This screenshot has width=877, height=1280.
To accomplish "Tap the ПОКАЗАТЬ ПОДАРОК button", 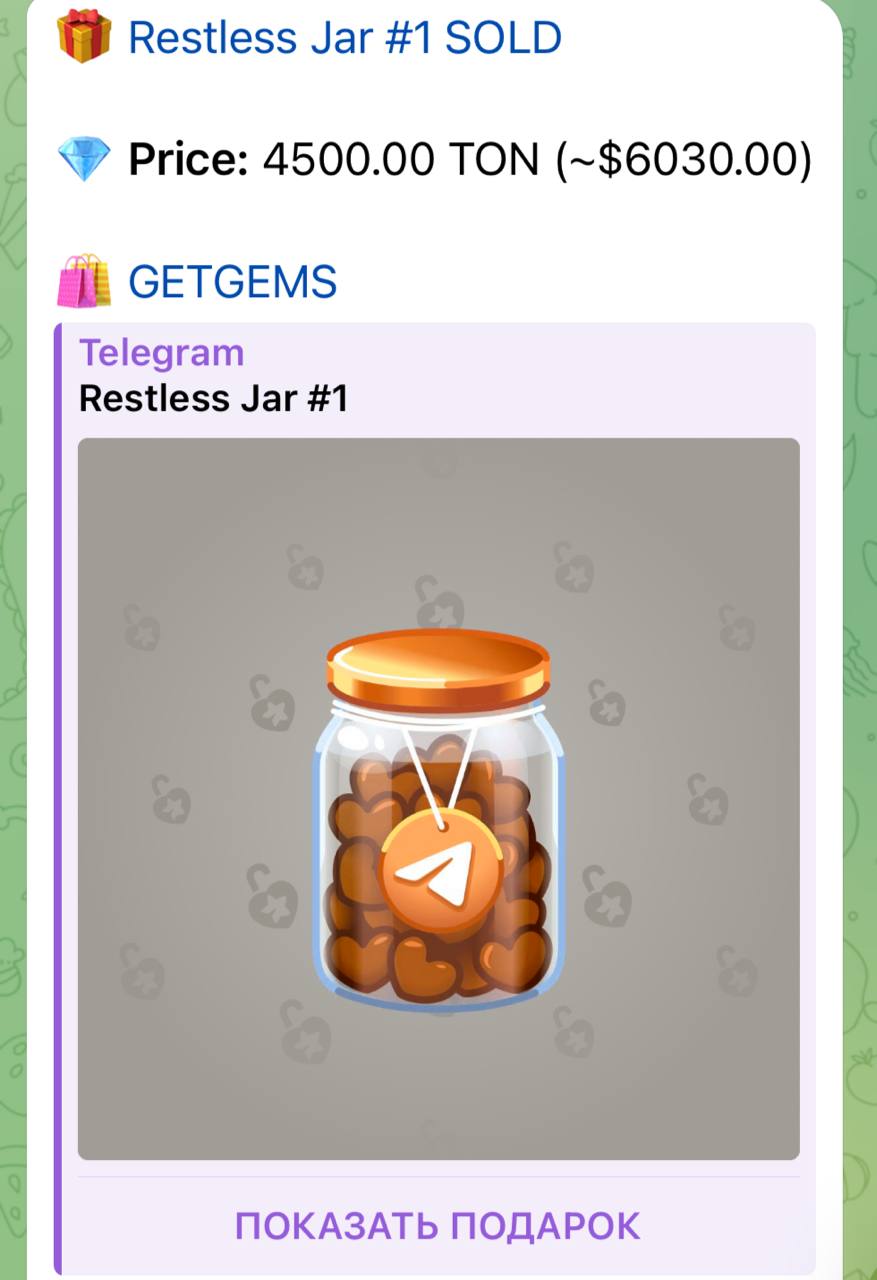I will click(x=438, y=1225).
